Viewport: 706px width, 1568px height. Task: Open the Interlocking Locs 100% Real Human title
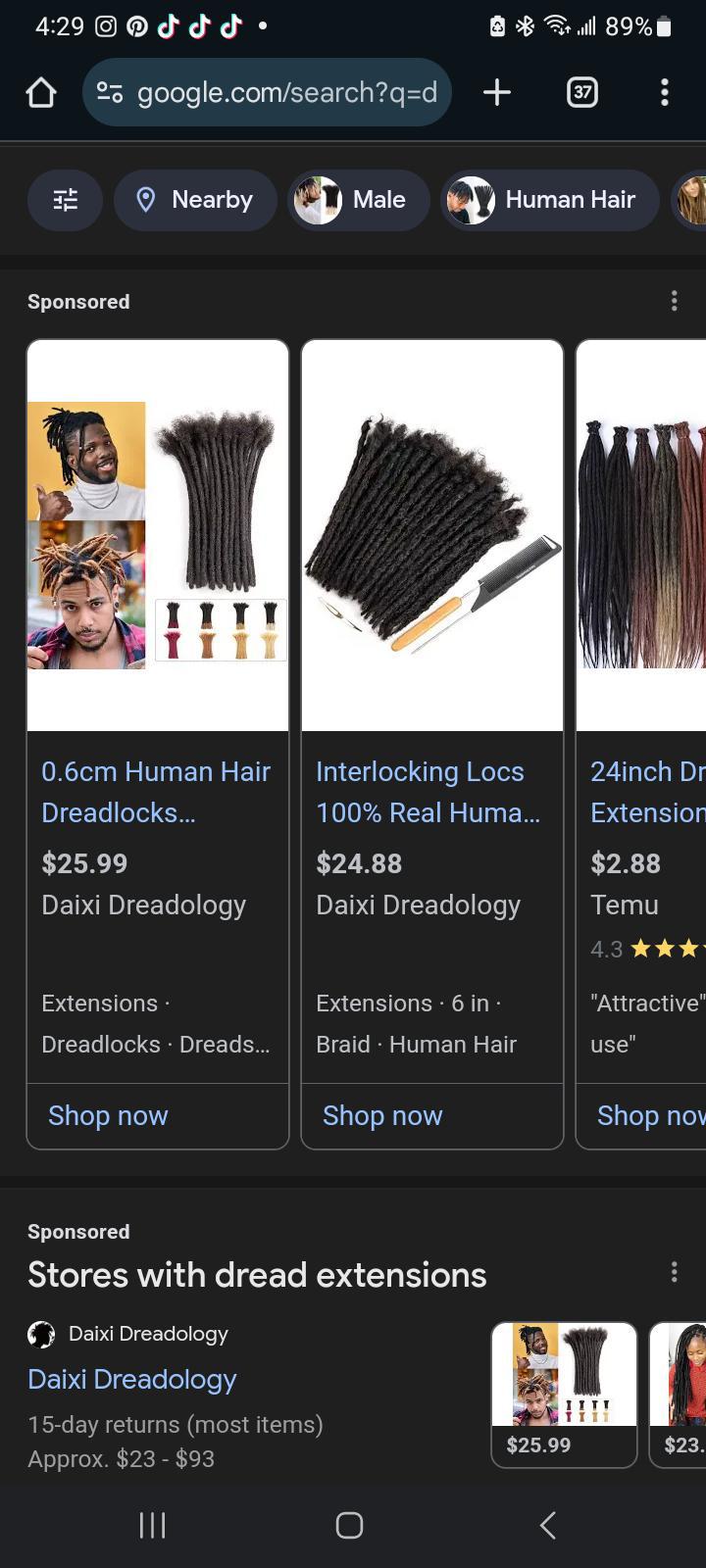click(x=428, y=792)
